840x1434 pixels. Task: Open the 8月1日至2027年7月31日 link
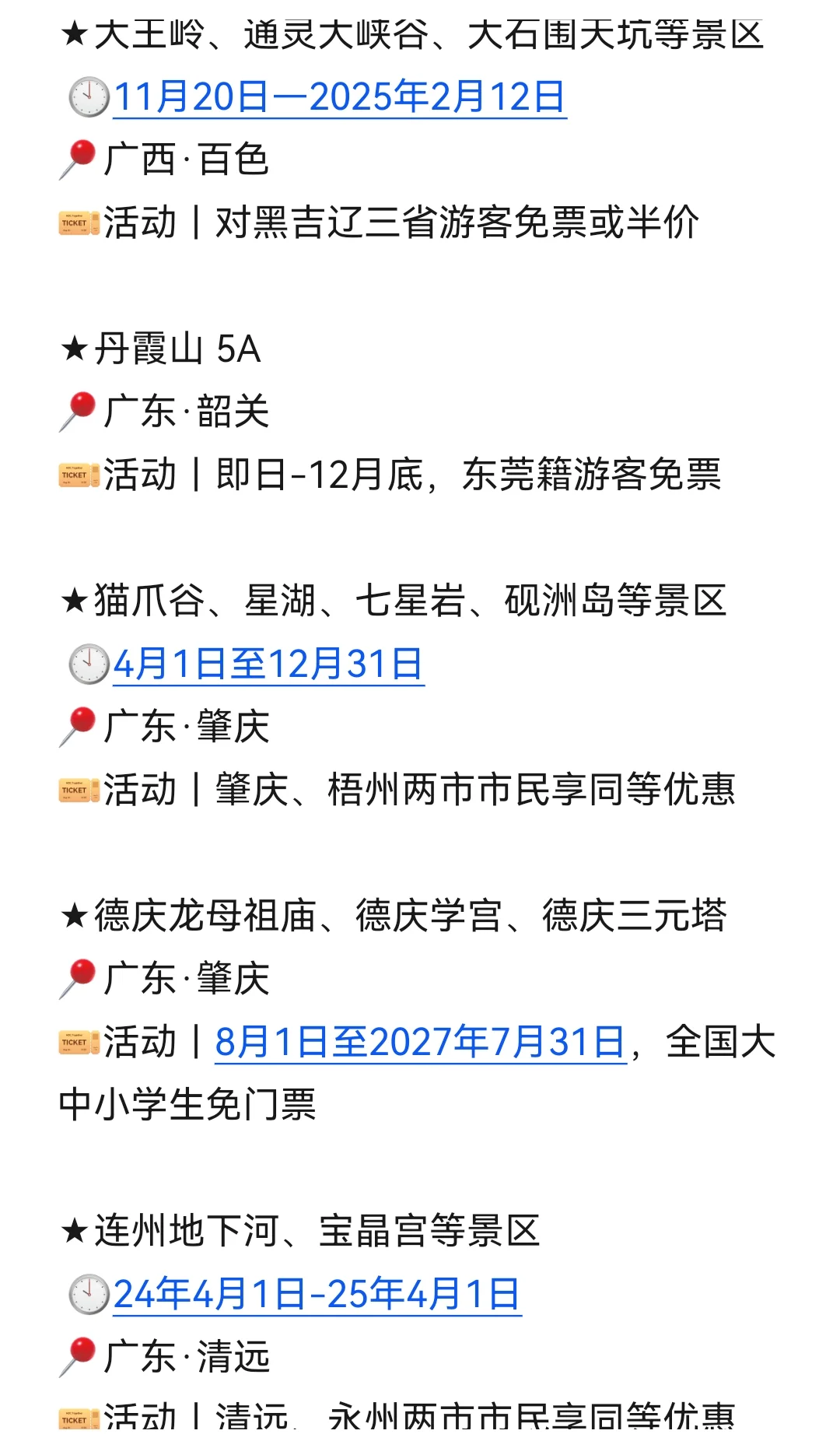coord(421,1043)
